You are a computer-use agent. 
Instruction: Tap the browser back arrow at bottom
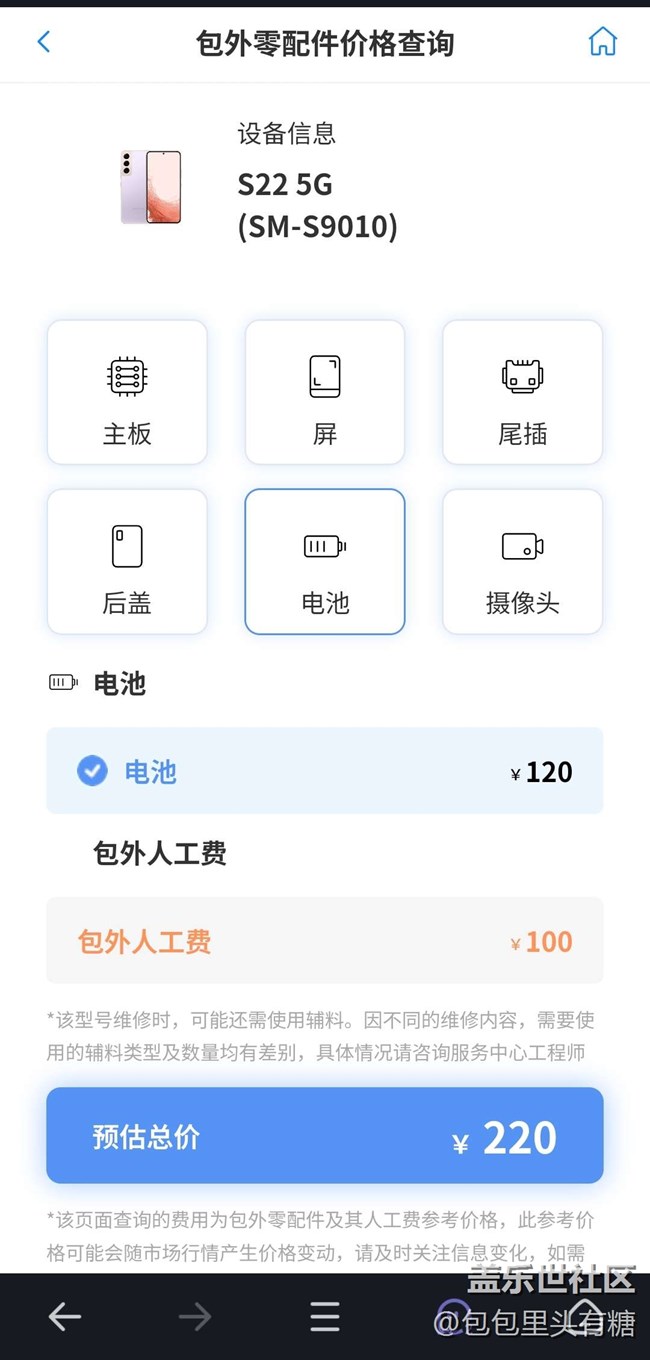tap(65, 1317)
